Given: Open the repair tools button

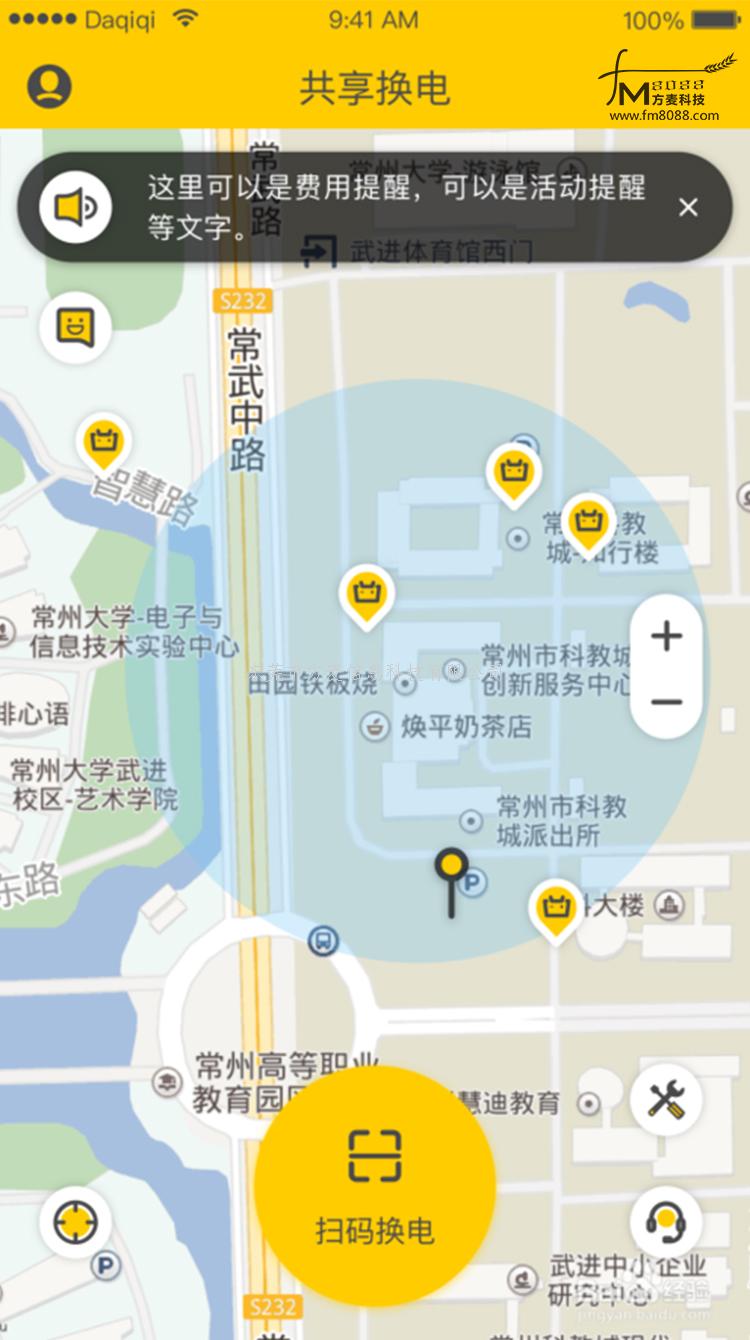Looking at the screenshot, I should tap(666, 1100).
